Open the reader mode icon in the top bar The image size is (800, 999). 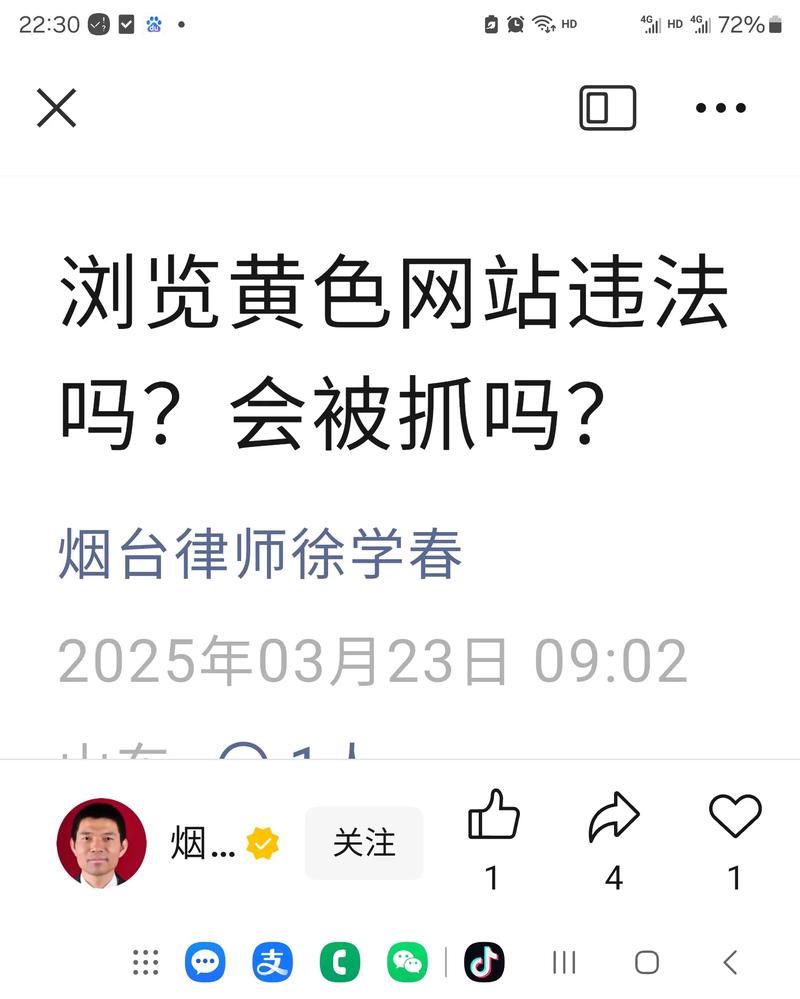608,107
